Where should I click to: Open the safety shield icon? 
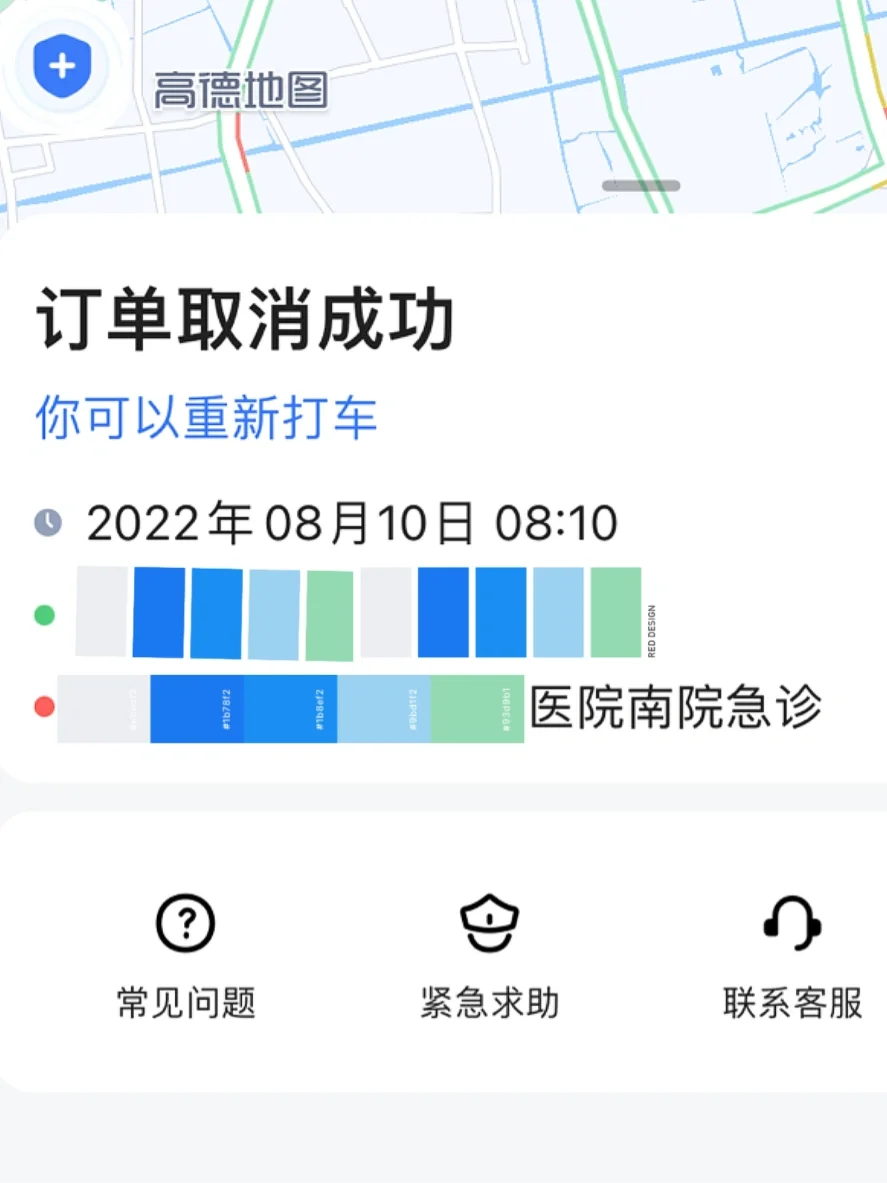click(62, 66)
